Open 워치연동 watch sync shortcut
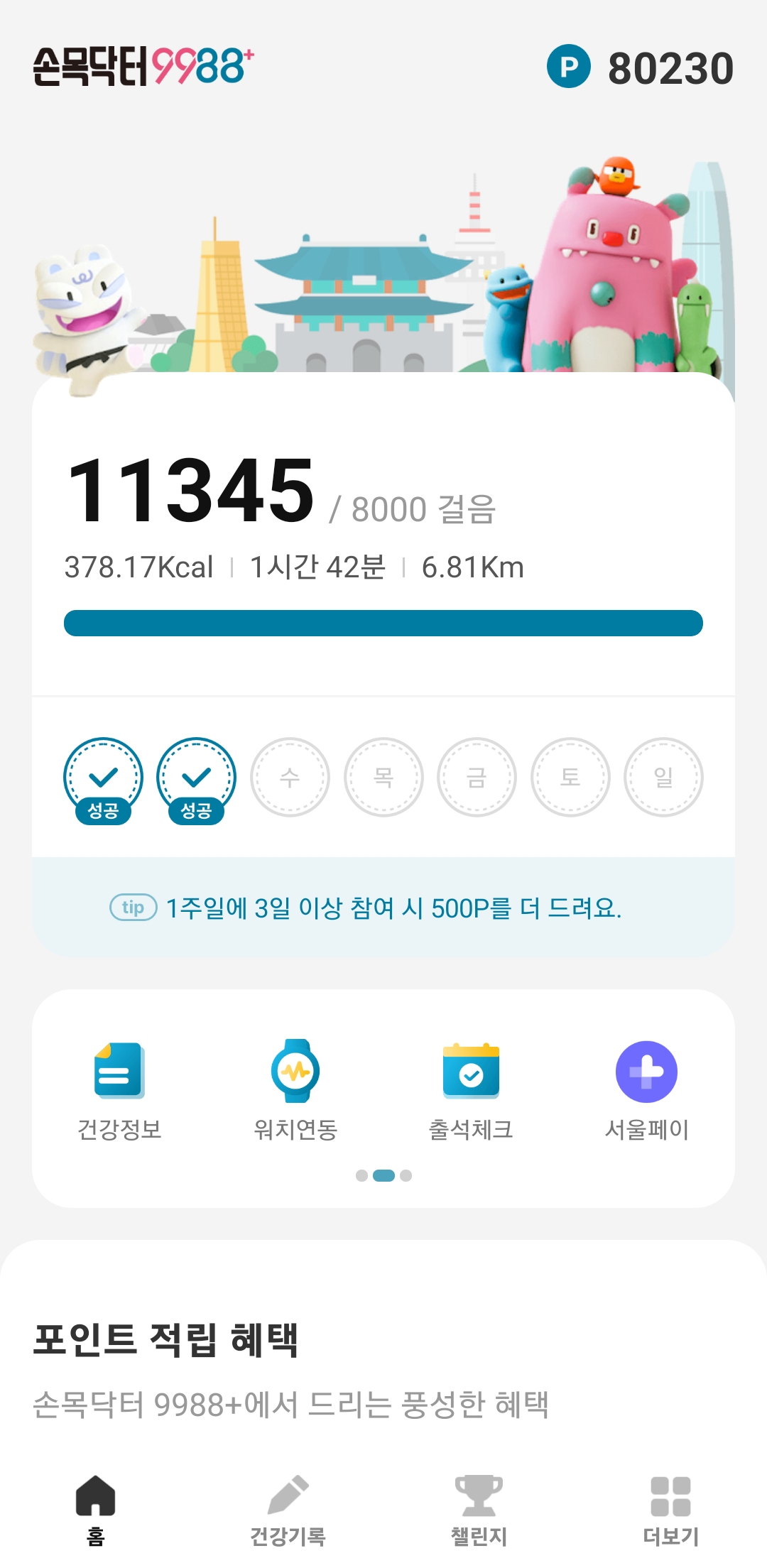The width and height of the screenshot is (767, 1568). 295,1091
